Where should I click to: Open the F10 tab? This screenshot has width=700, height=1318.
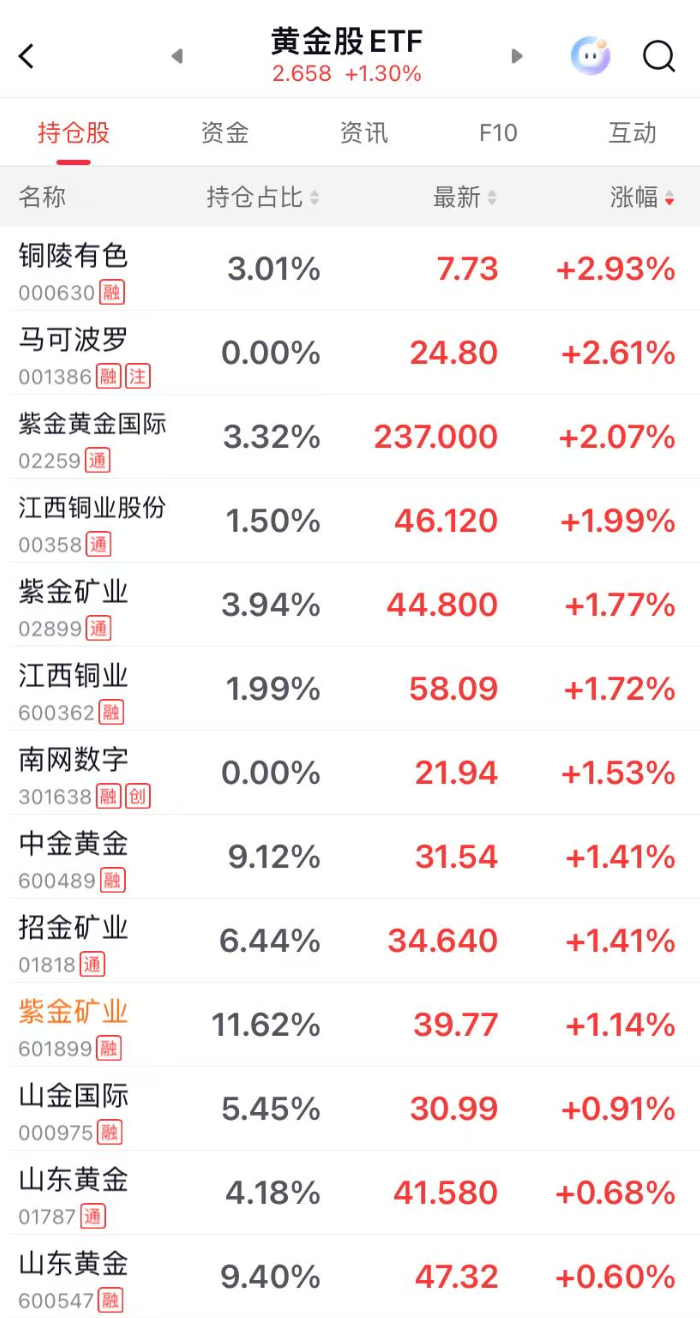498,133
